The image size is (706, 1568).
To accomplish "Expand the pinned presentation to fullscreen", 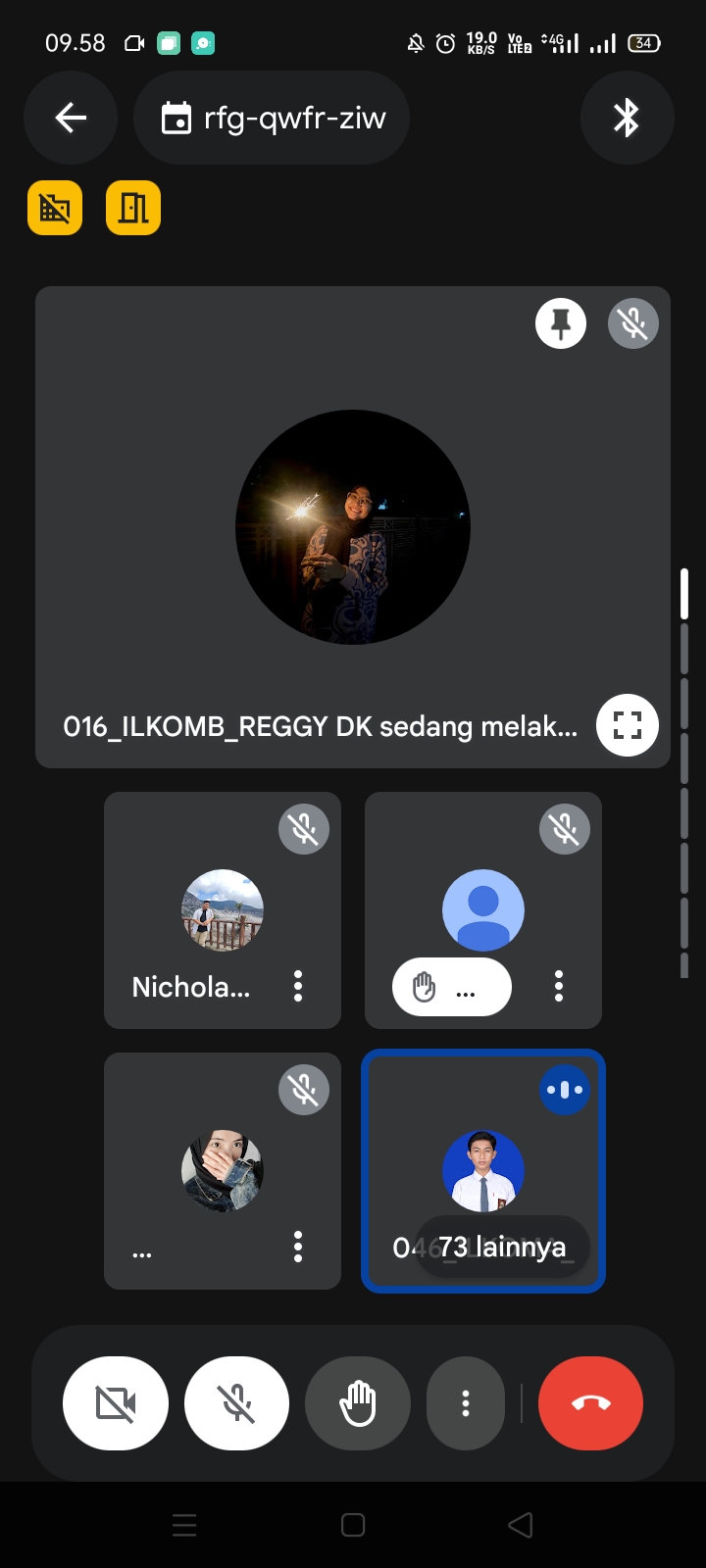I will pos(627,725).
